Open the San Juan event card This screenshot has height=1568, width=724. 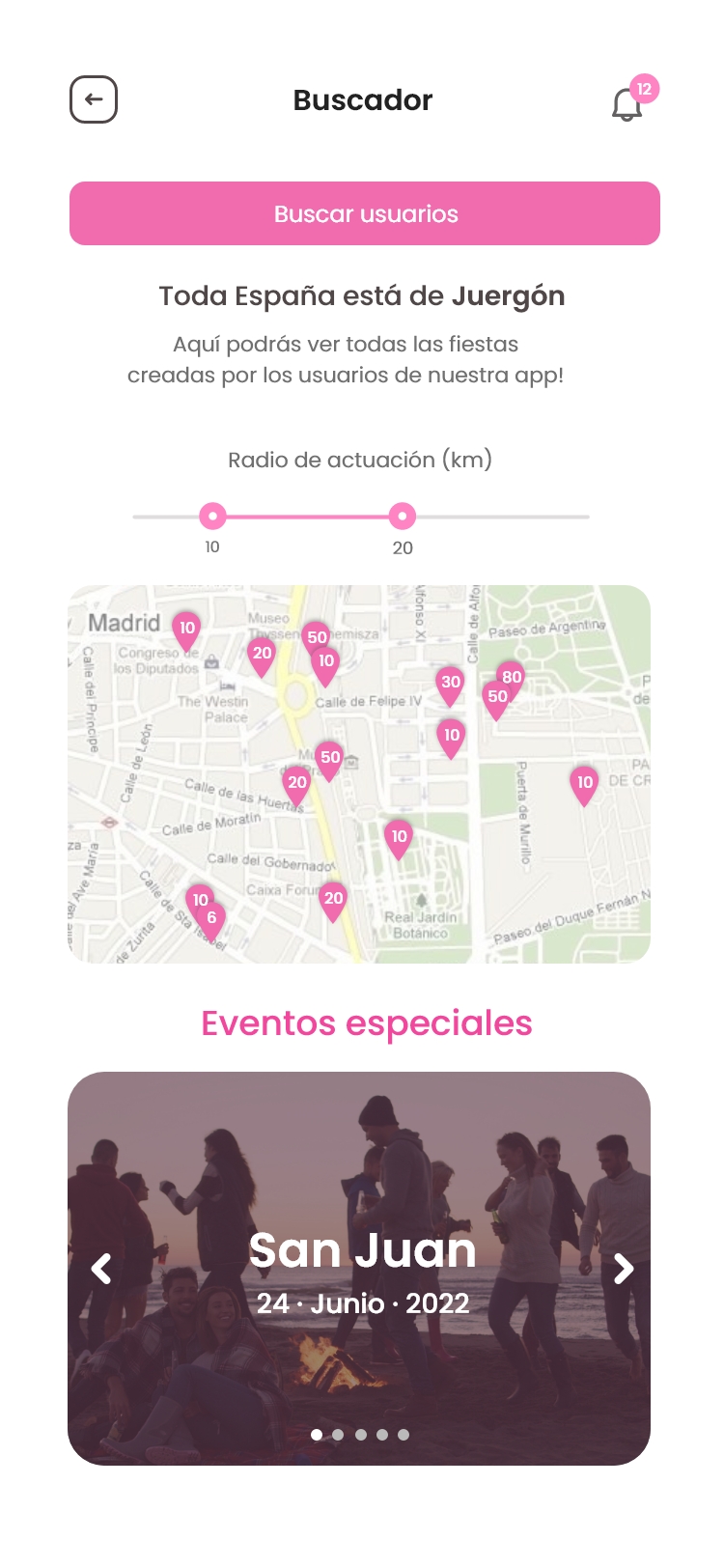[x=359, y=1268]
